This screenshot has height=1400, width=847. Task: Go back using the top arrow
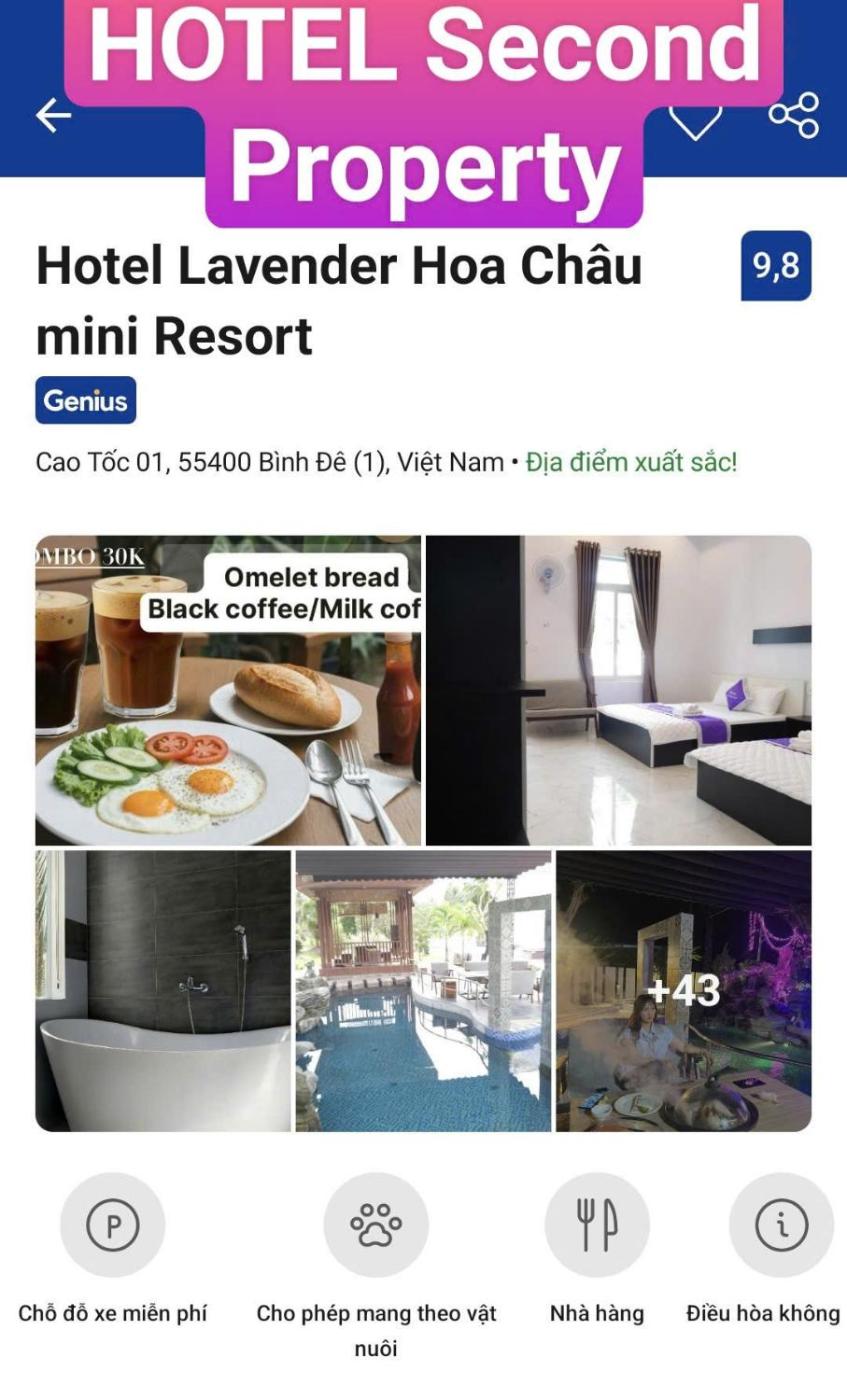(x=54, y=116)
